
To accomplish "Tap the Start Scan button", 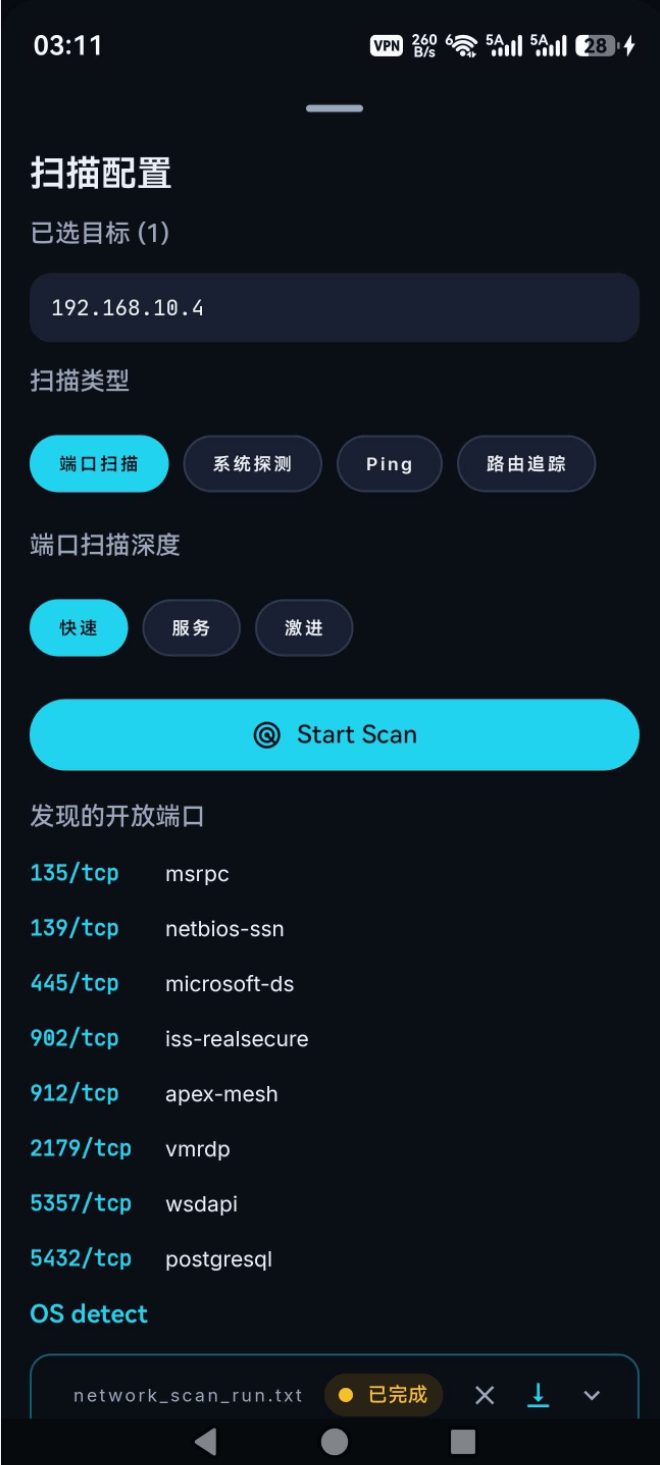I will [334, 735].
